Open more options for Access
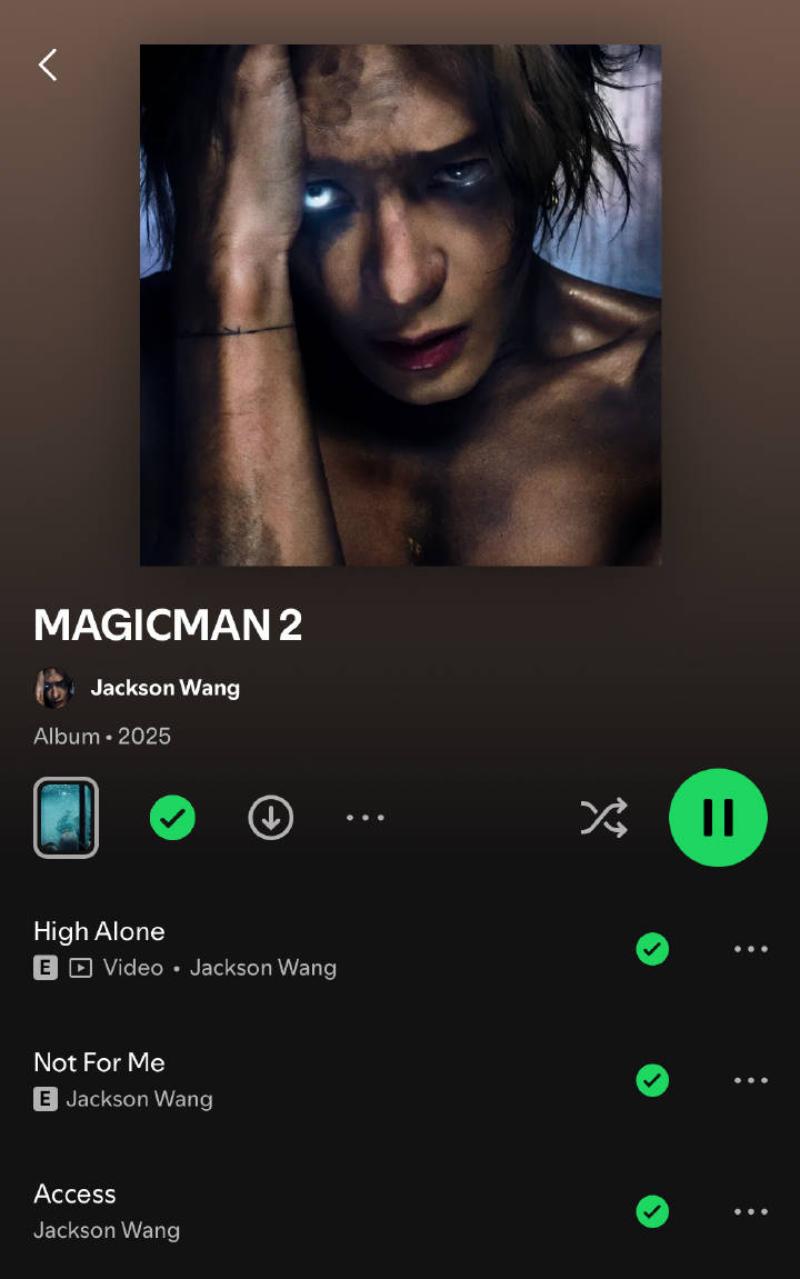 click(750, 1212)
